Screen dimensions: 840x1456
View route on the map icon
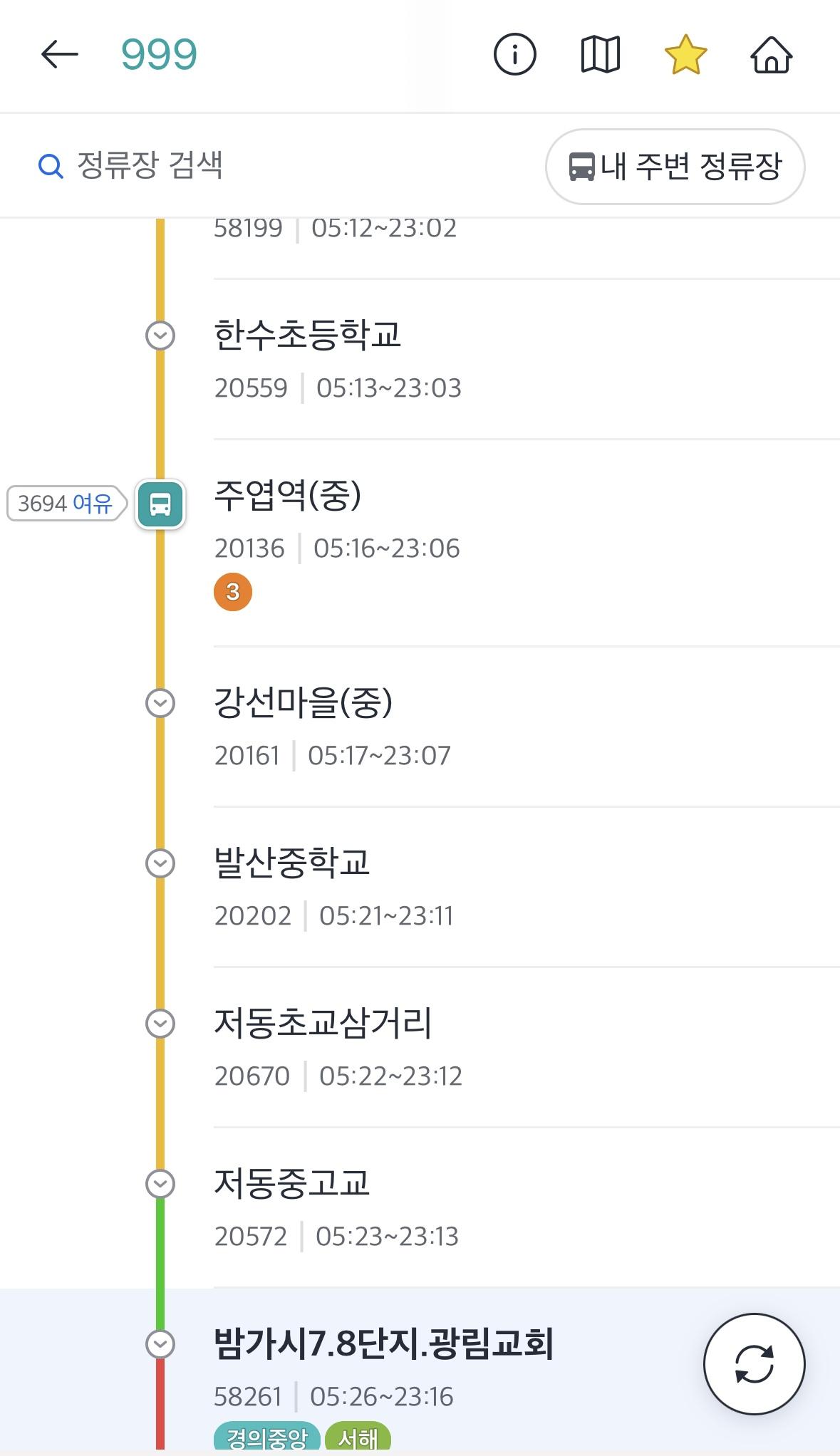click(x=601, y=55)
